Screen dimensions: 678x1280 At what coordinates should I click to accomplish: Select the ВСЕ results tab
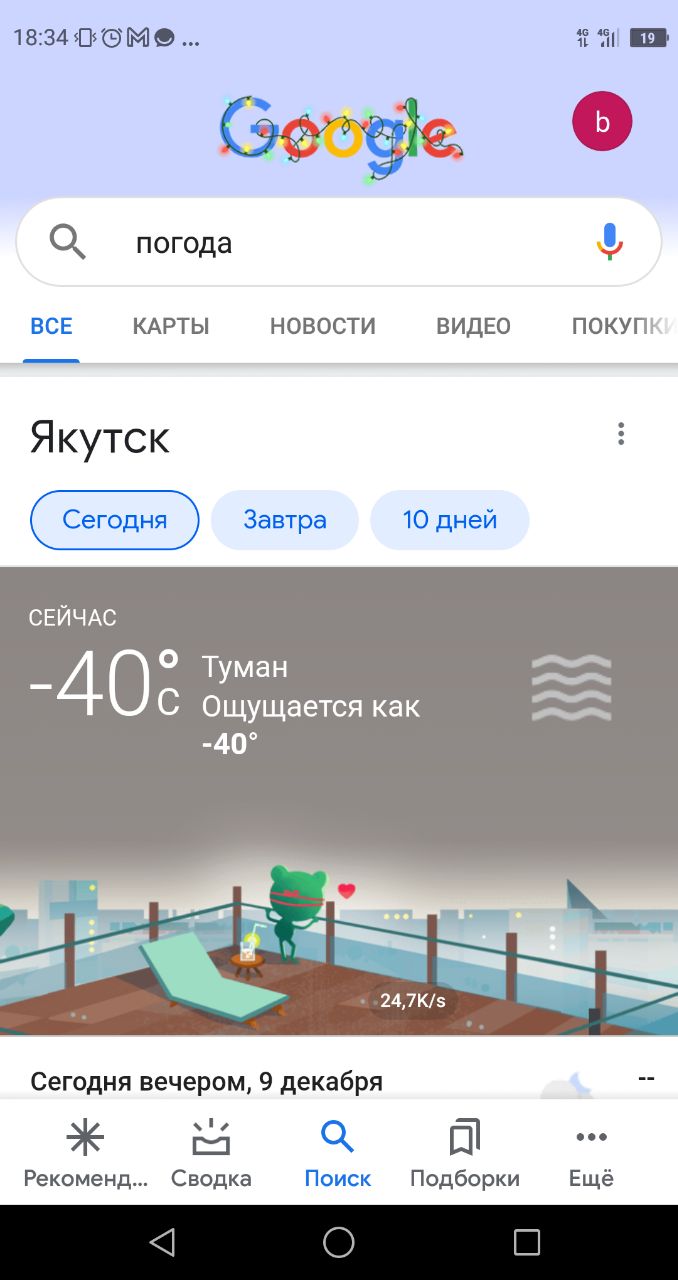click(x=51, y=326)
